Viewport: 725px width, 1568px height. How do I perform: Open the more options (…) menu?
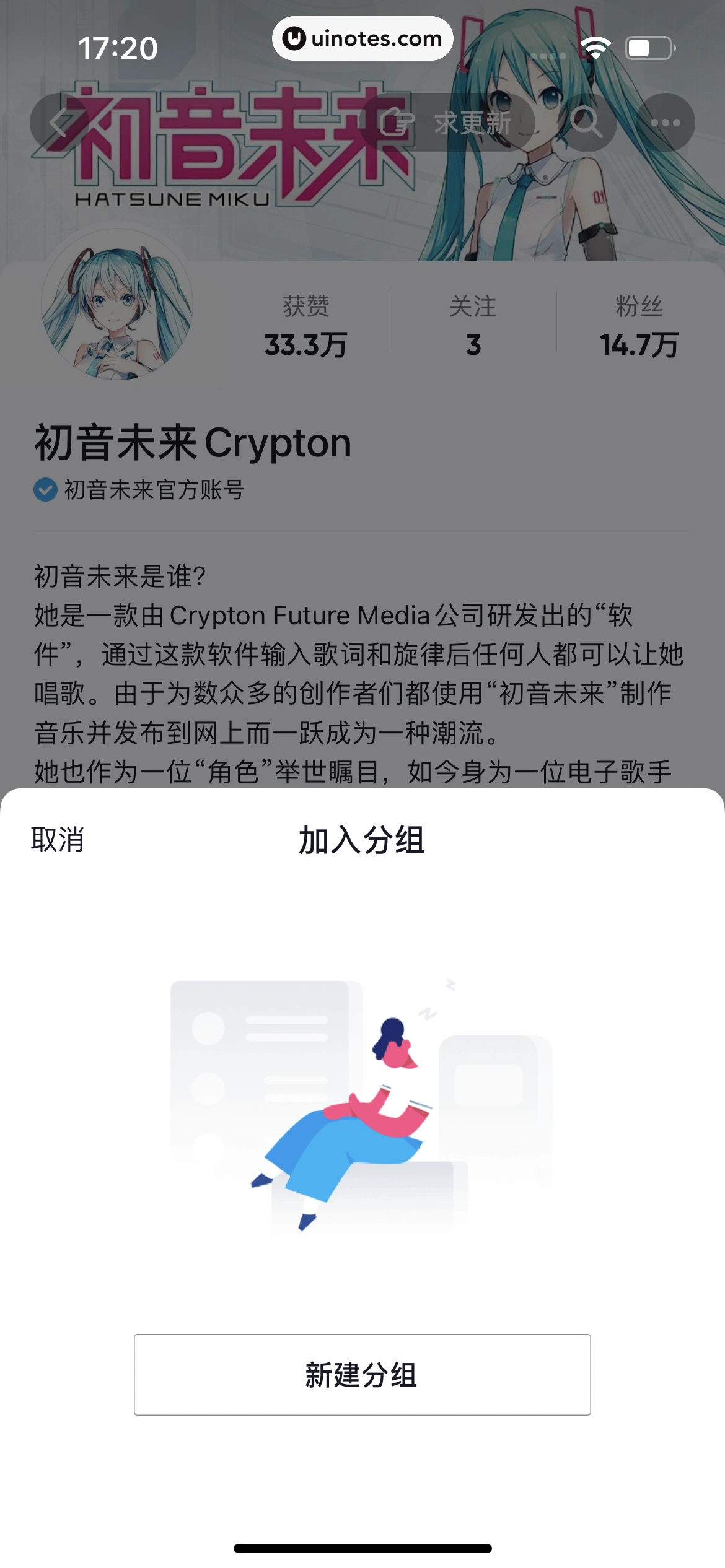click(666, 122)
